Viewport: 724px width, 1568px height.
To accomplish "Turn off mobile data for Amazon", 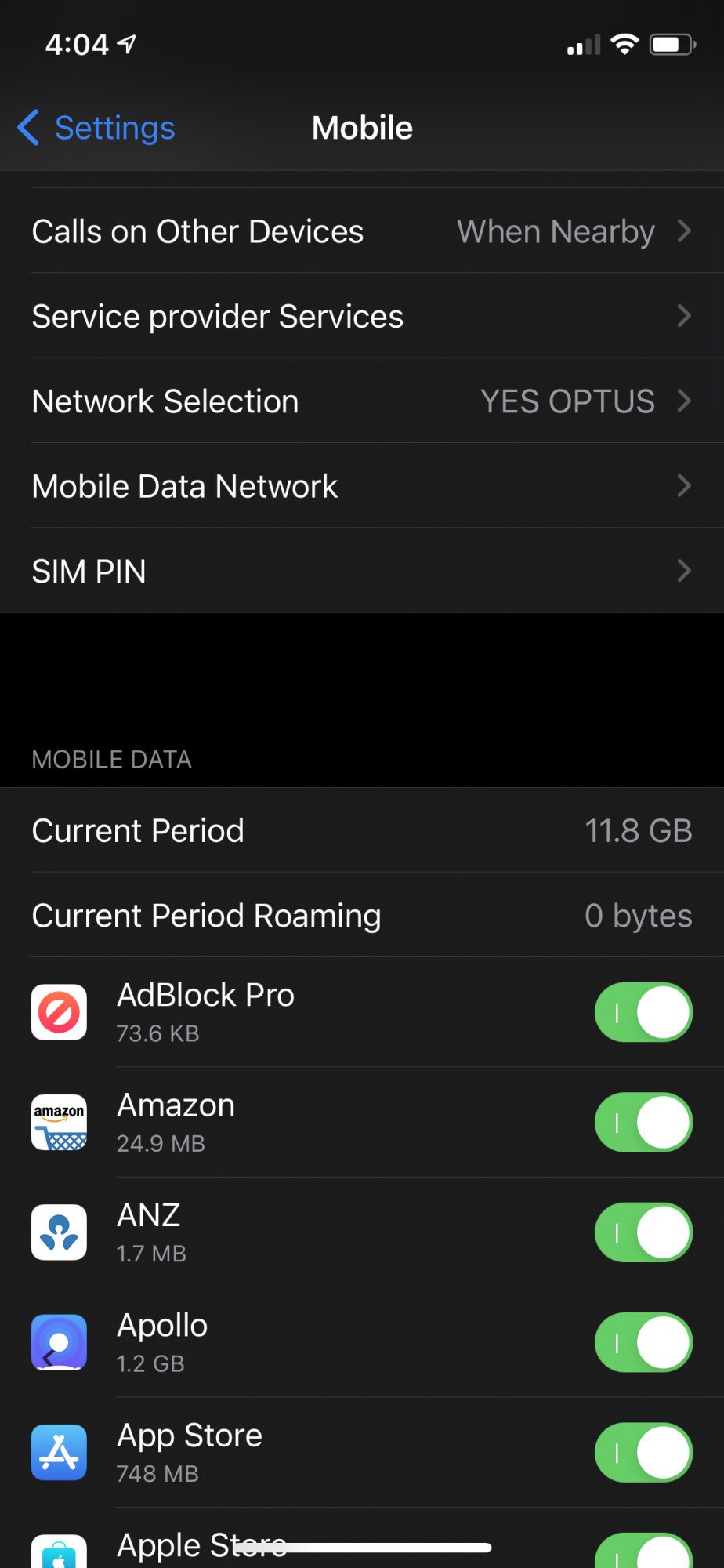I will pyautogui.click(x=643, y=1122).
